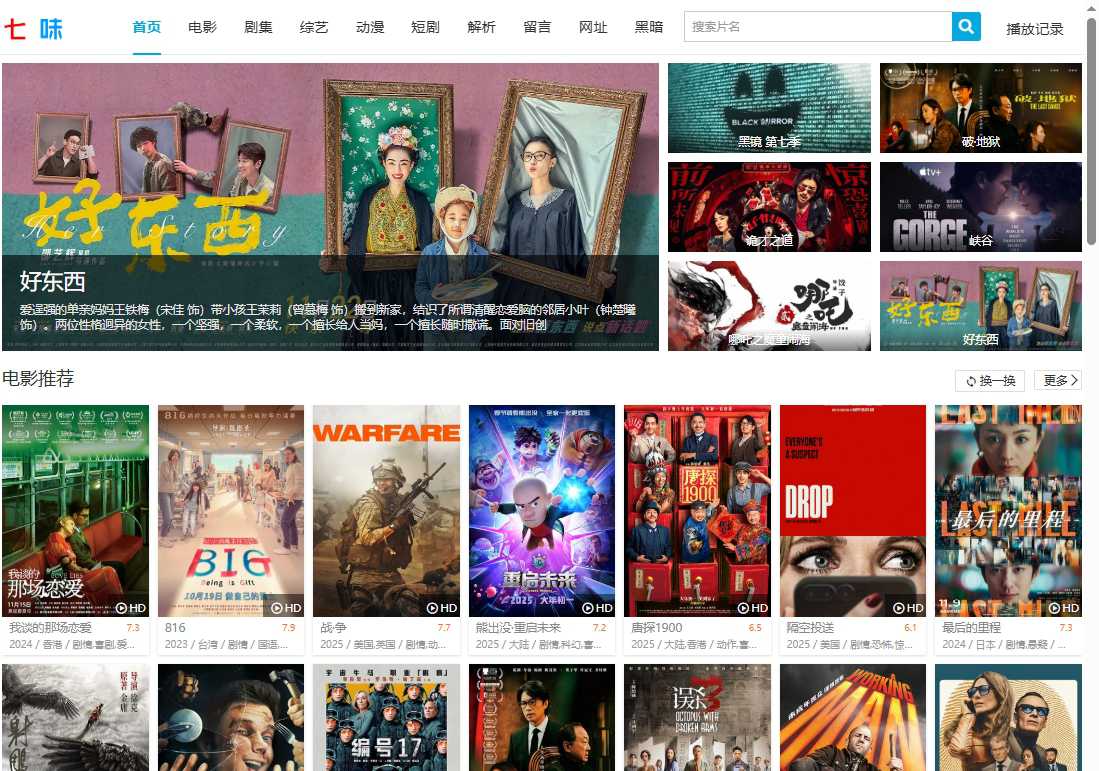Refresh recommendations with 换一换

989,381
